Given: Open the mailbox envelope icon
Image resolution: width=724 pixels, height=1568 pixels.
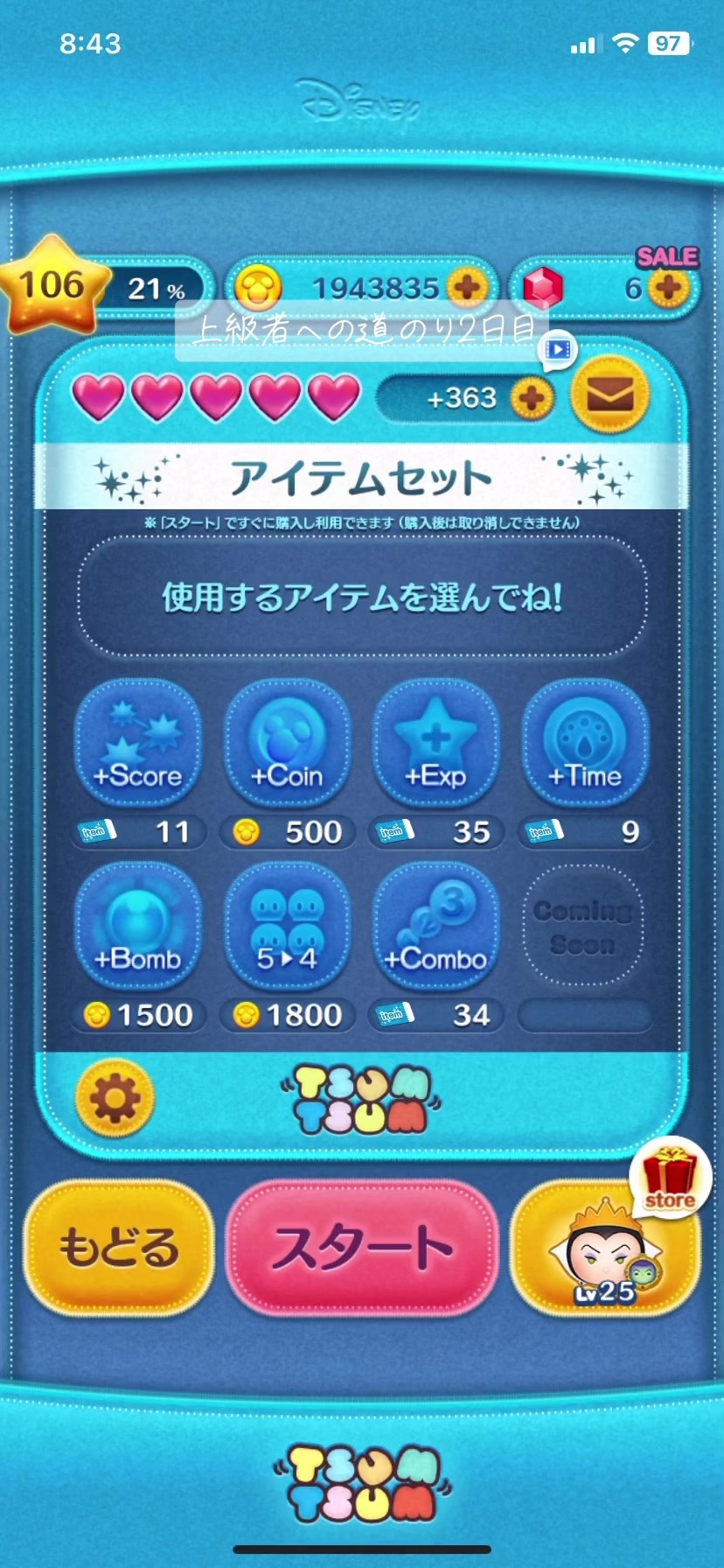Looking at the screenshot, I should [x=609, y=397].
